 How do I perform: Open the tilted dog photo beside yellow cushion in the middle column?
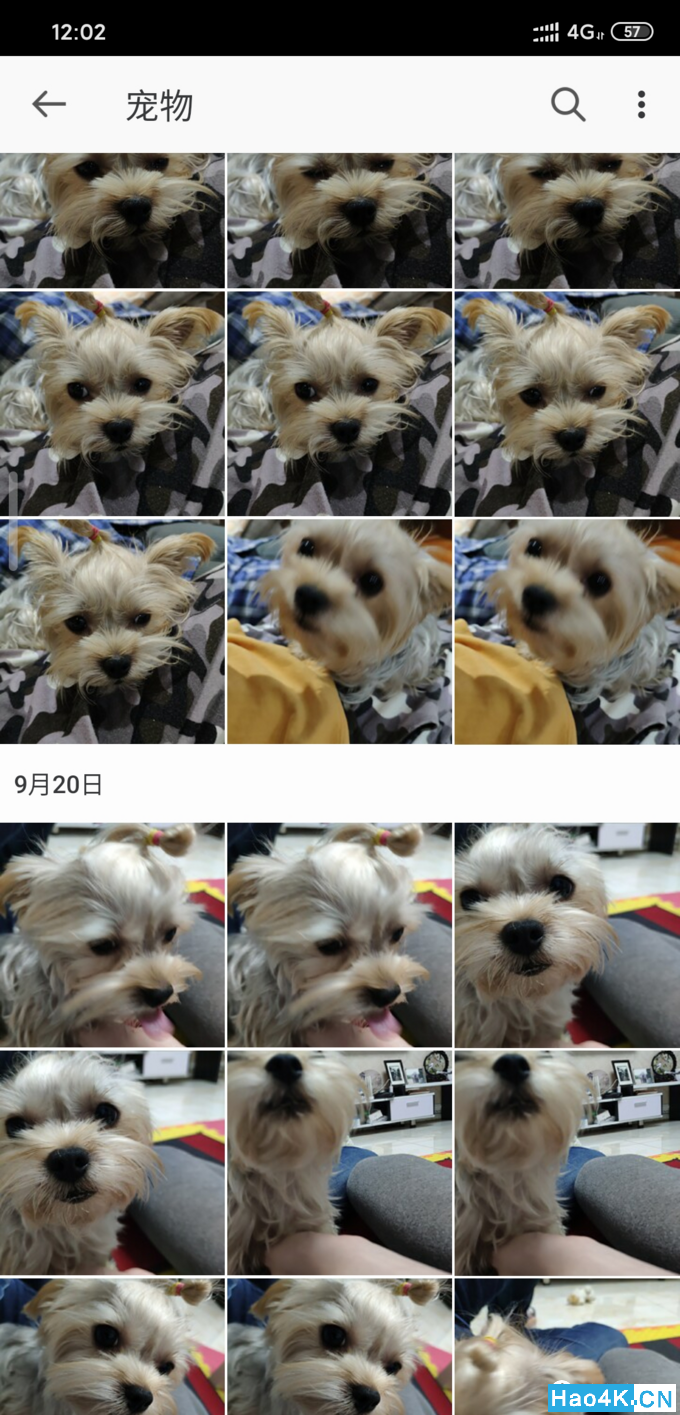339,631
